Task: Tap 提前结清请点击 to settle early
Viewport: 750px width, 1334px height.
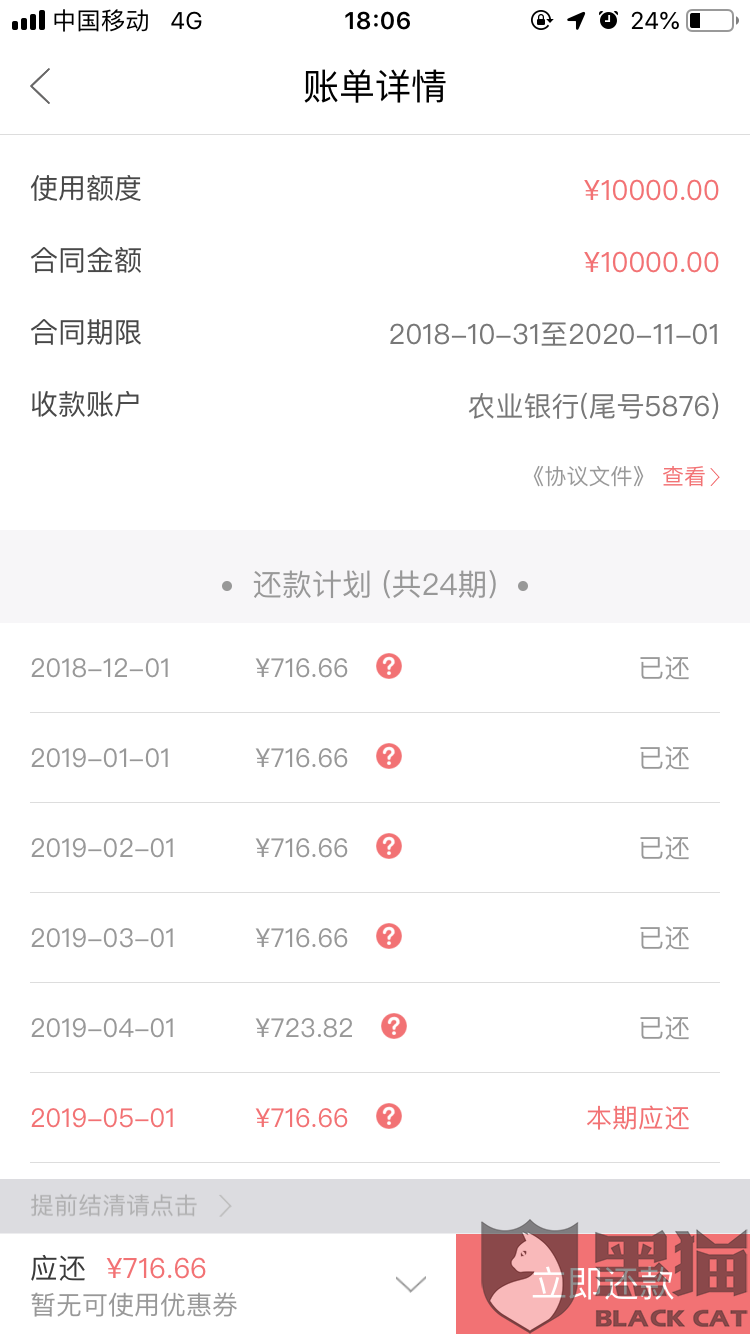Action: [x=130, y=1206]
